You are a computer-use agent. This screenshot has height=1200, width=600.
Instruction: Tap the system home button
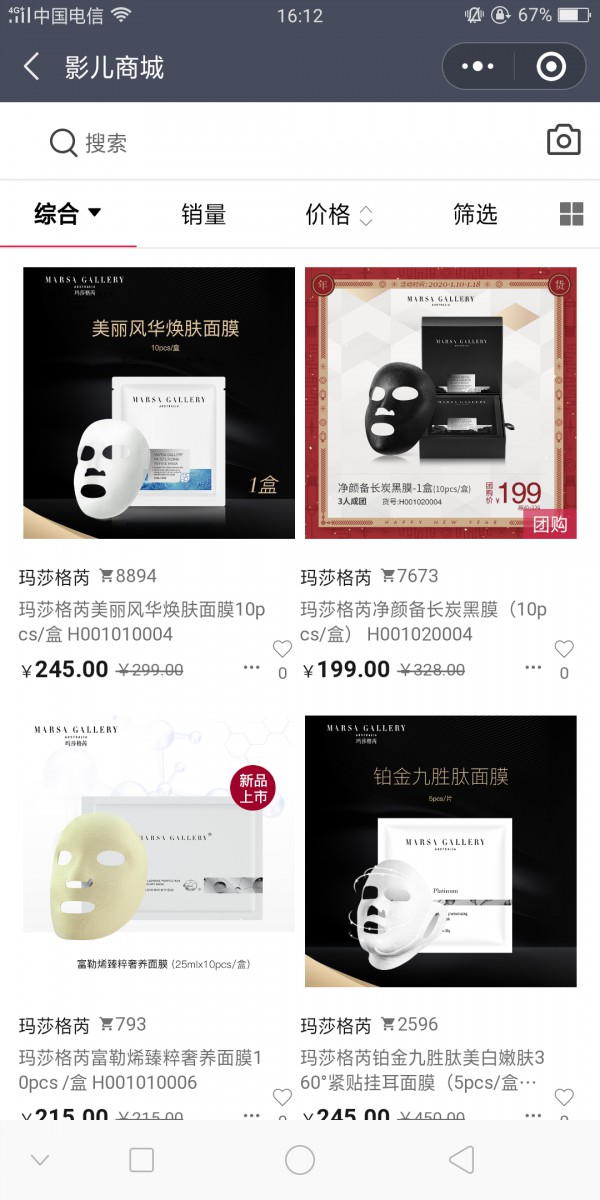point(300,1159)
